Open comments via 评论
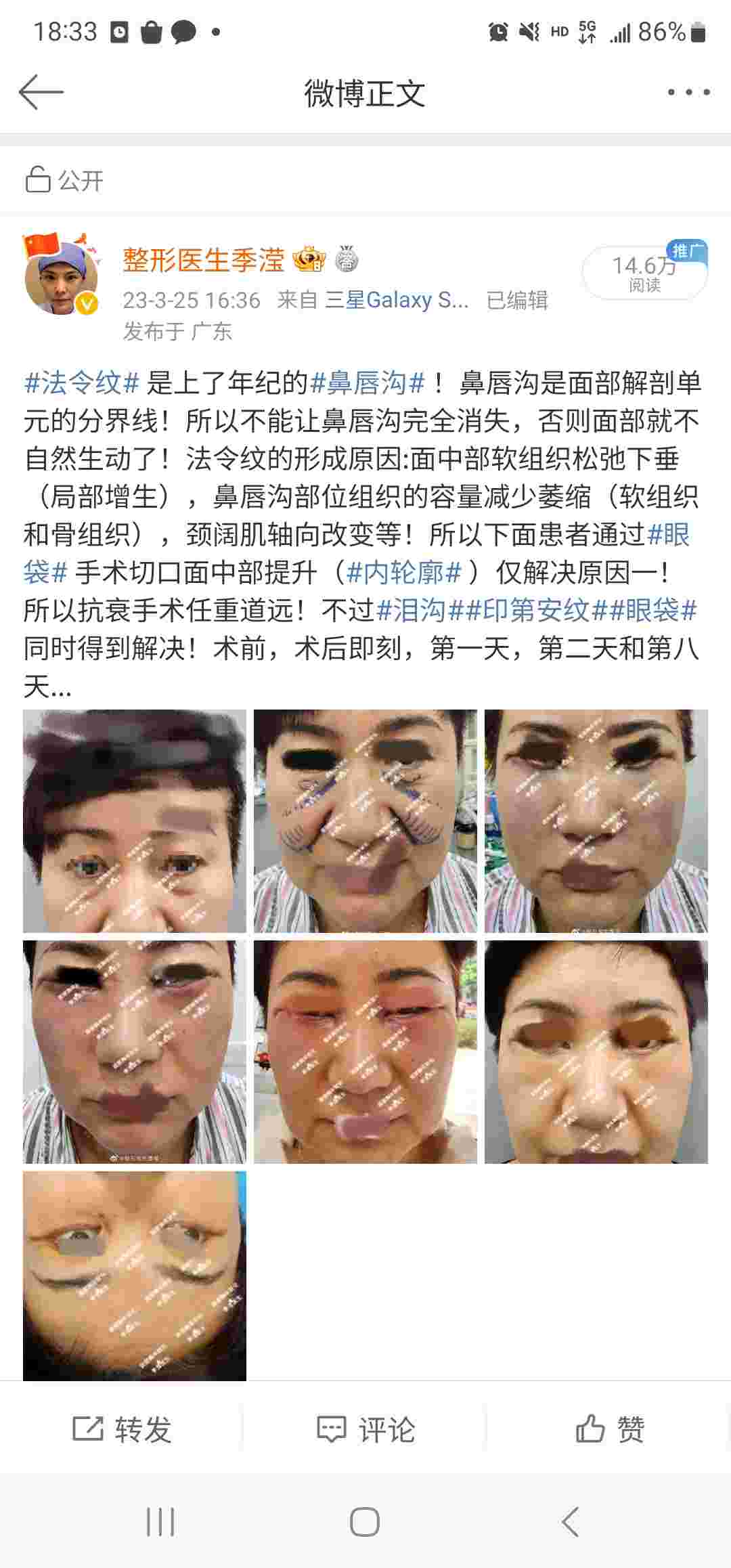This screenshot has width=731, height=1568. pyautogui.click(x=365, y=1429)
